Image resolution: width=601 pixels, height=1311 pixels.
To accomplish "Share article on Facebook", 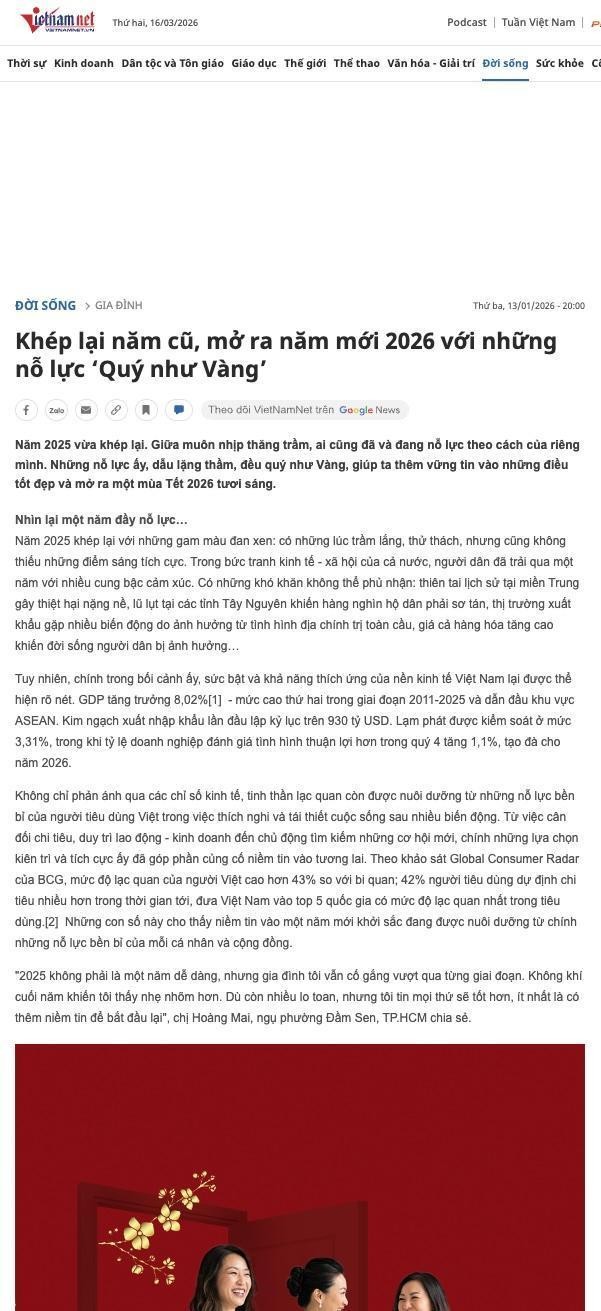I will click(x=26, y=410).
